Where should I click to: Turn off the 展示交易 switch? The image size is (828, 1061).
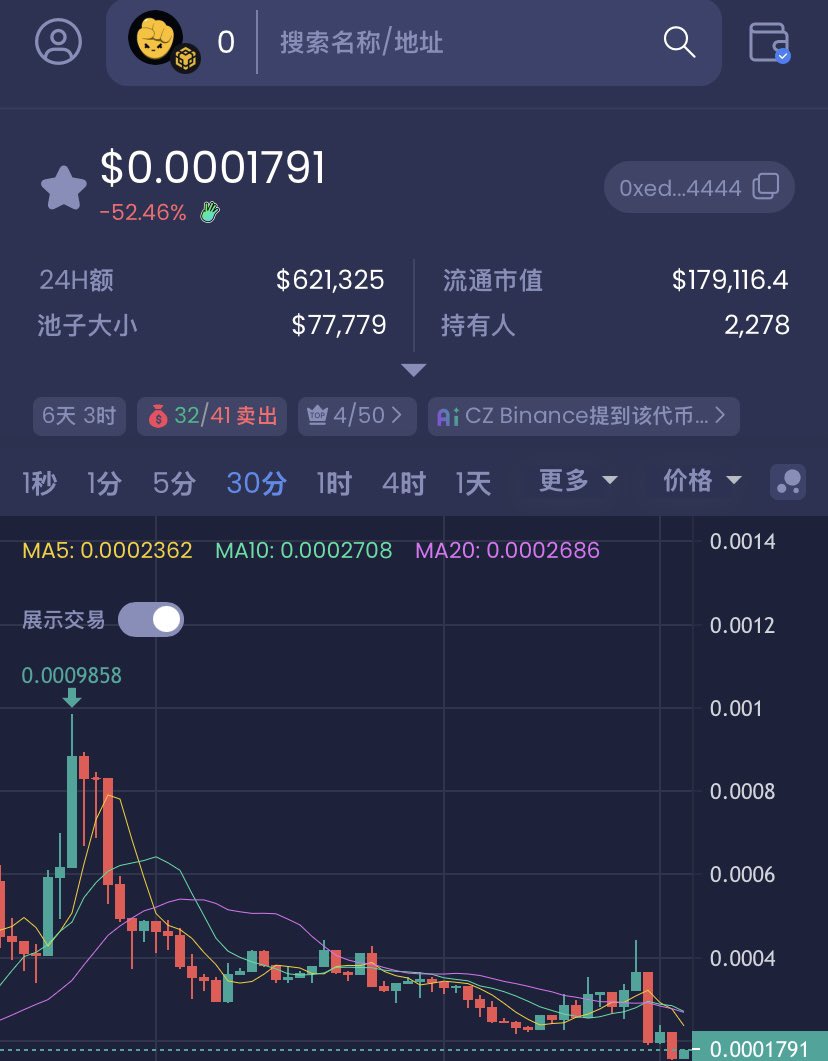pyautogui.click(x=151, y=620)
